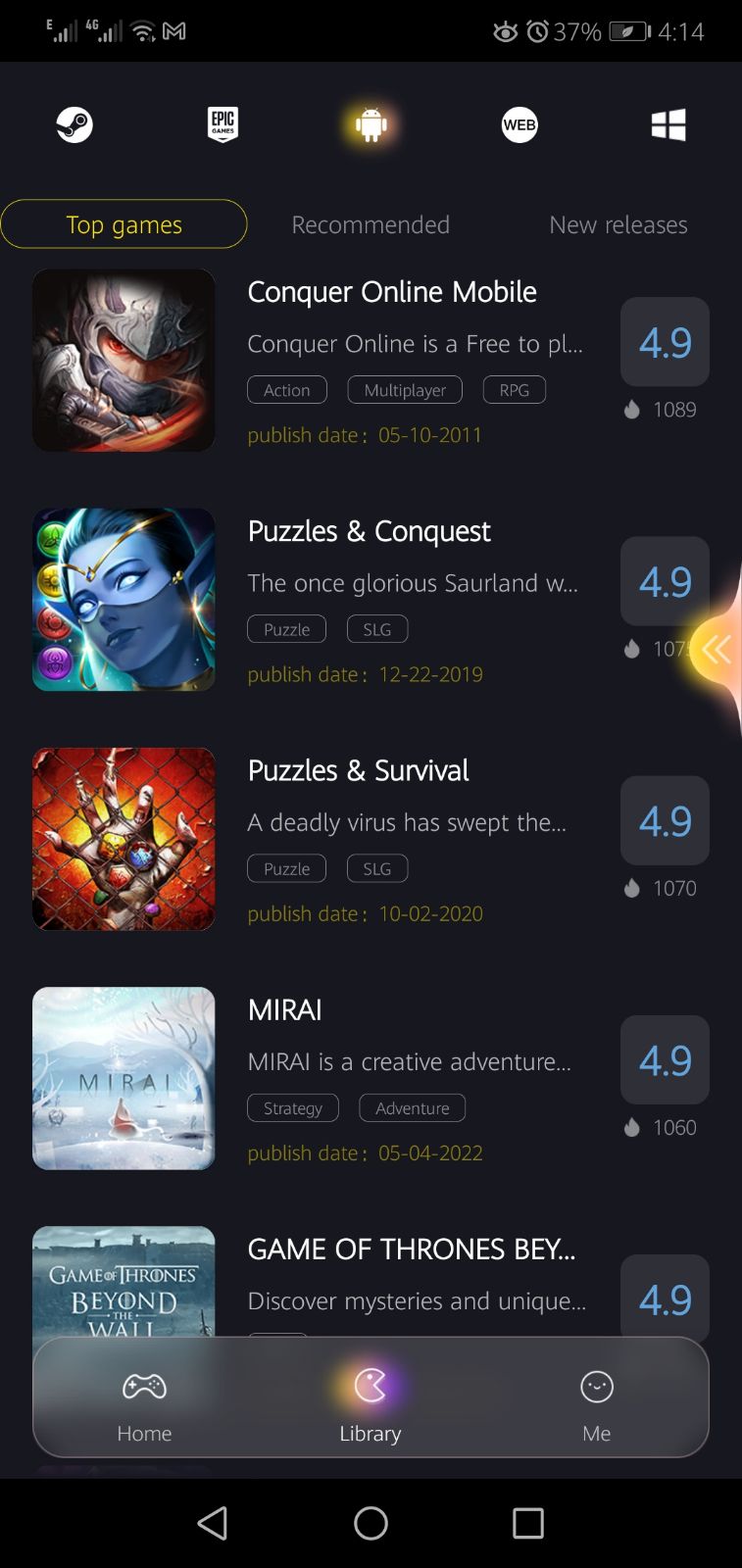Screen dimensions: 742x1568
Task: Select the Steam platform icon
Action: tap(74, 124)
